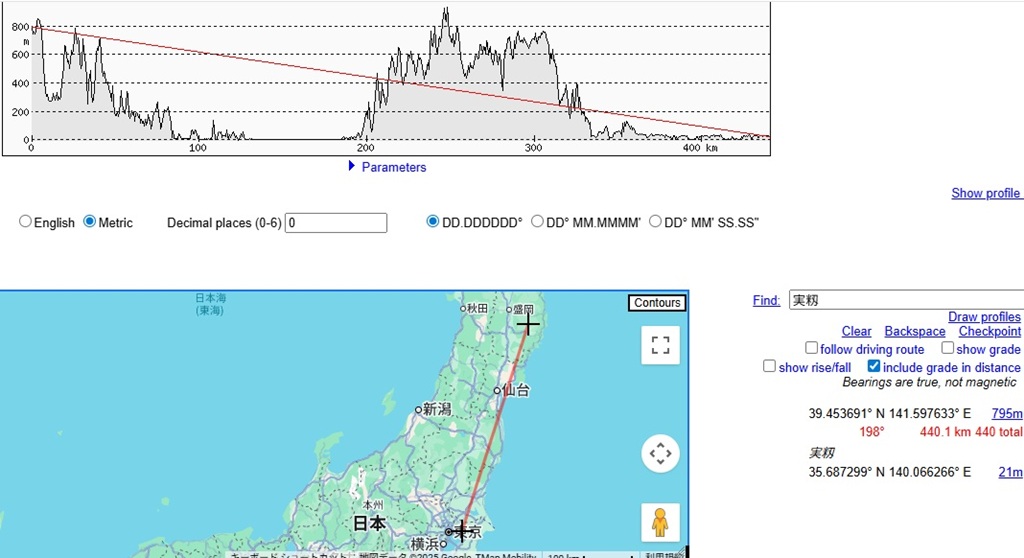Image resolution: width=1024 pixels, height=558 pixels.
Task: Choose the DD.DDDDDD° coordinate format
Action: [433, 222]
